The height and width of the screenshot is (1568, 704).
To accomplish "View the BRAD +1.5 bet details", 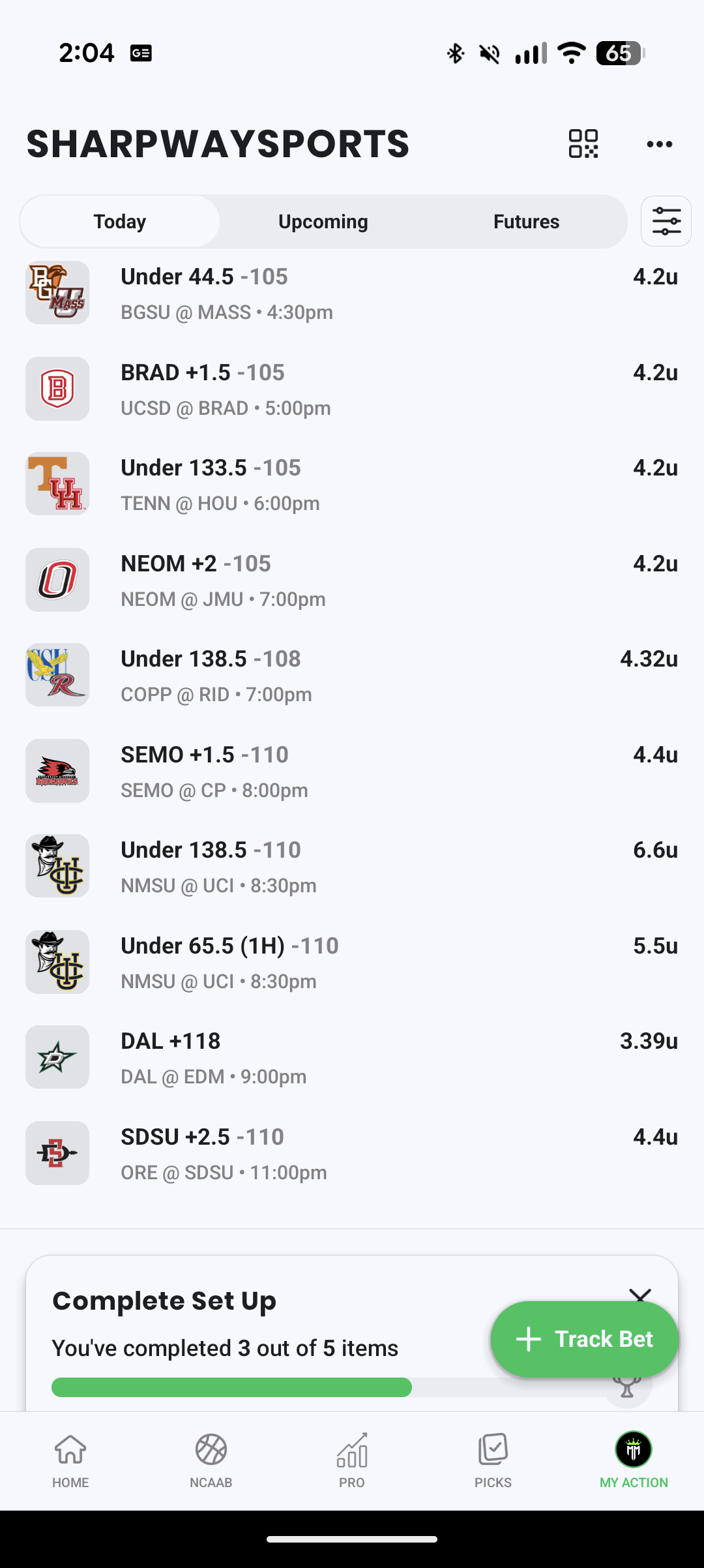I will pyautogui.click(x=352, y=389).
